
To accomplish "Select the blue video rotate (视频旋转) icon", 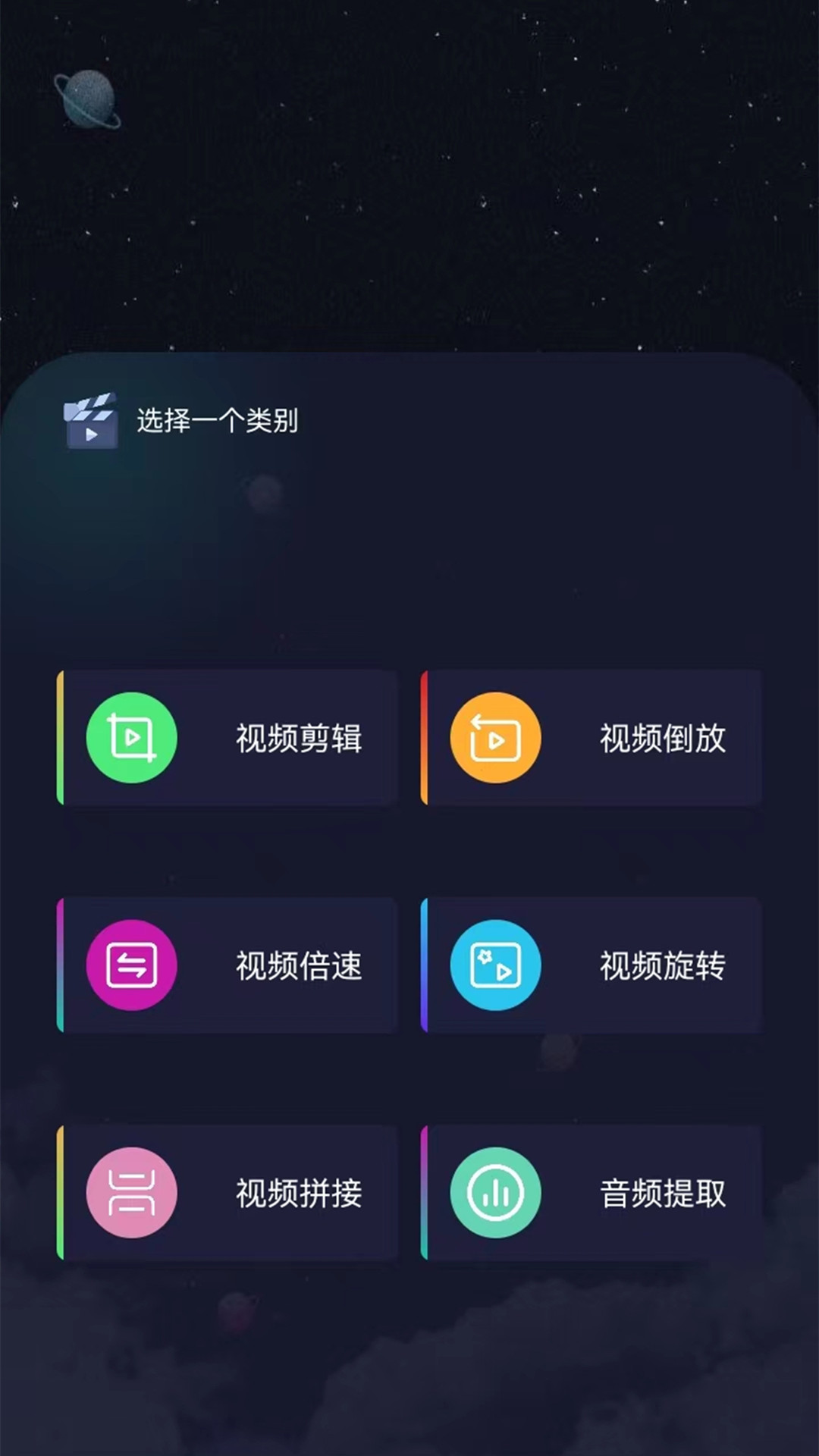I will coord(495,965).
